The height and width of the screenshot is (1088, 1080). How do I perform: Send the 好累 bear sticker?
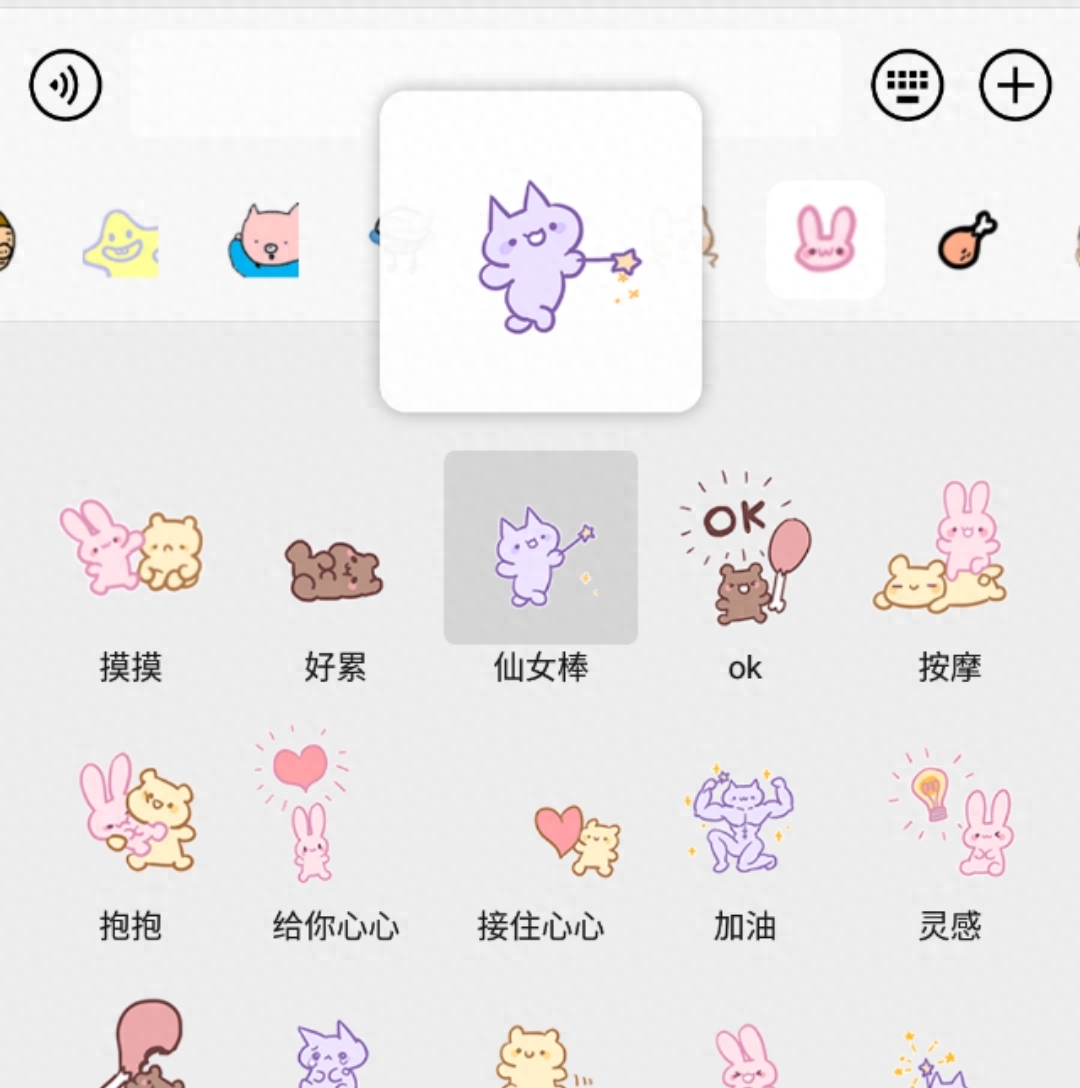[335, 568]
